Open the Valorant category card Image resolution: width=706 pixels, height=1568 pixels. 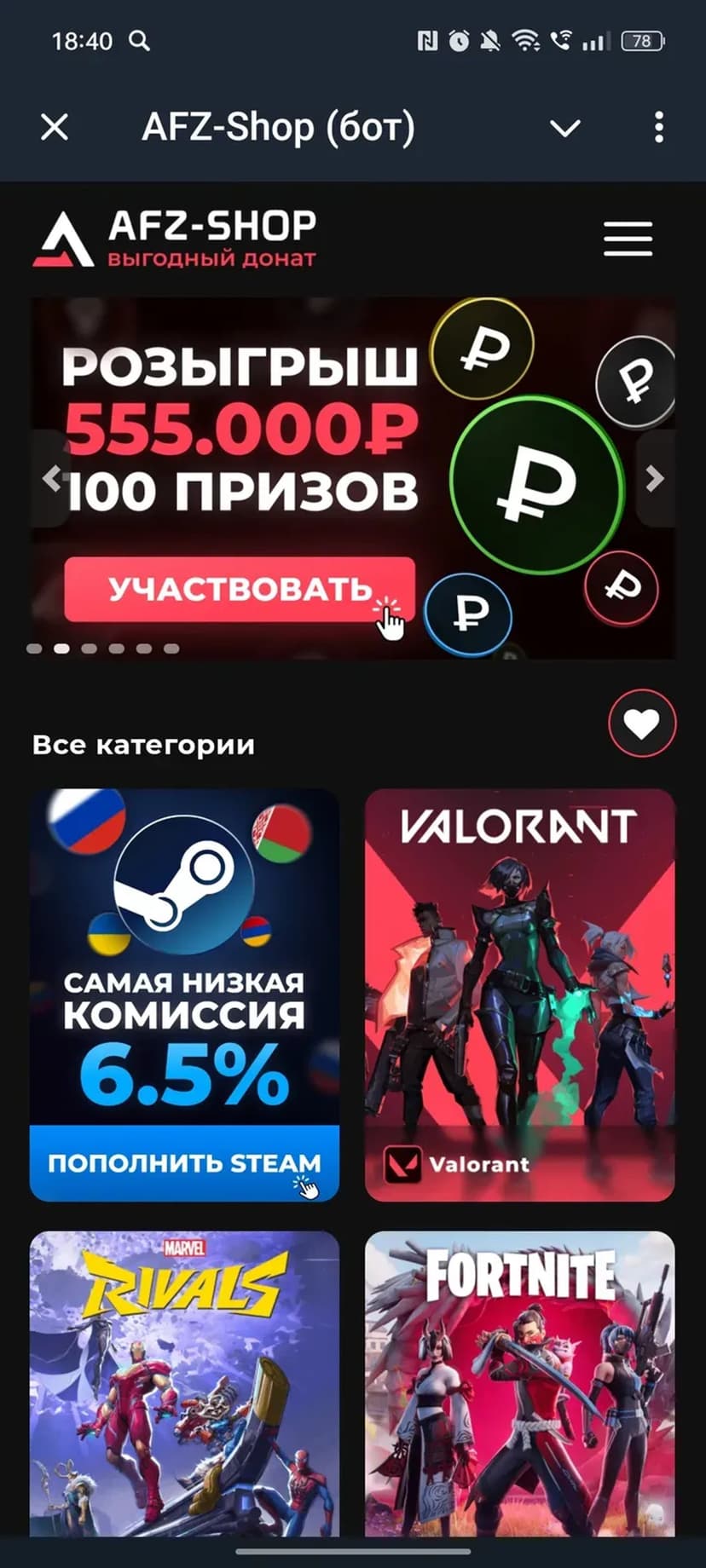tap(520, 994)
